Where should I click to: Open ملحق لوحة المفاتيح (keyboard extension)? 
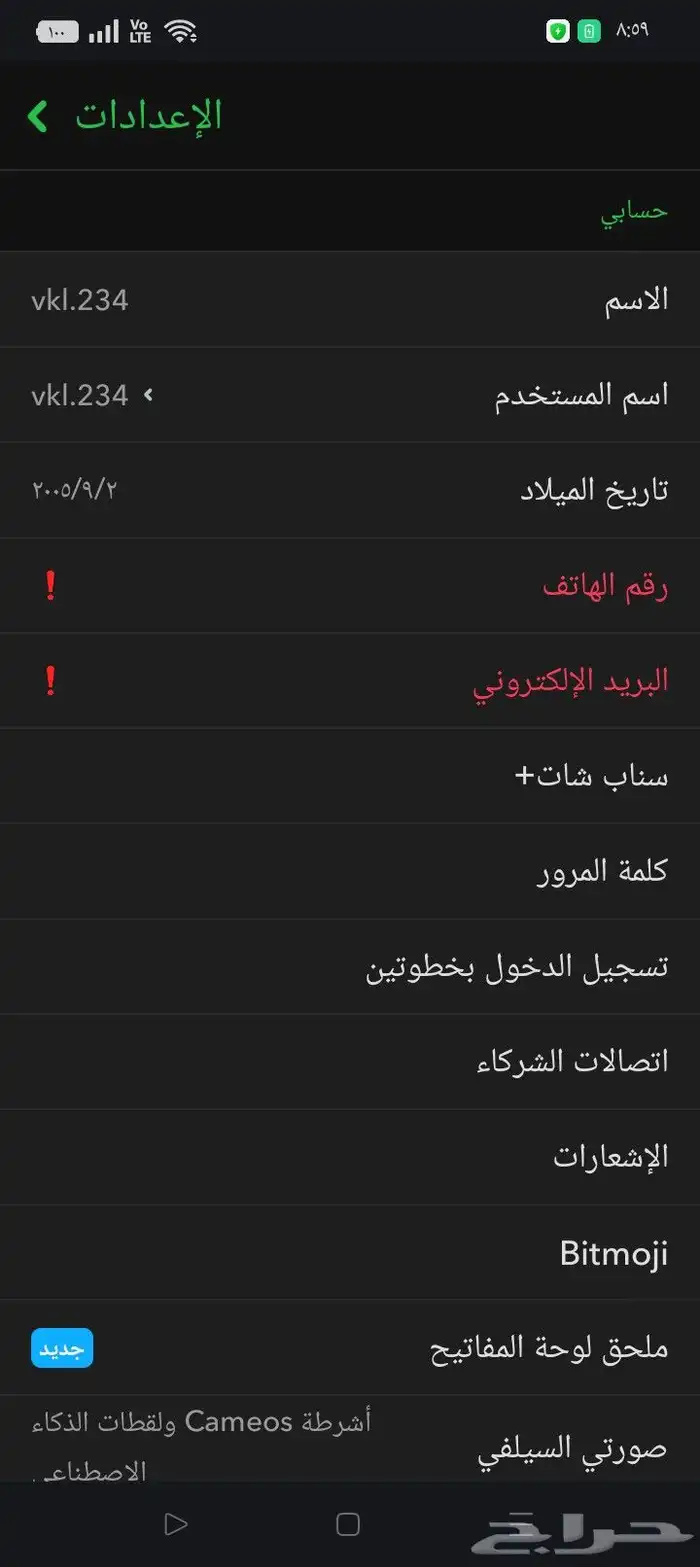pos(350,1348)
